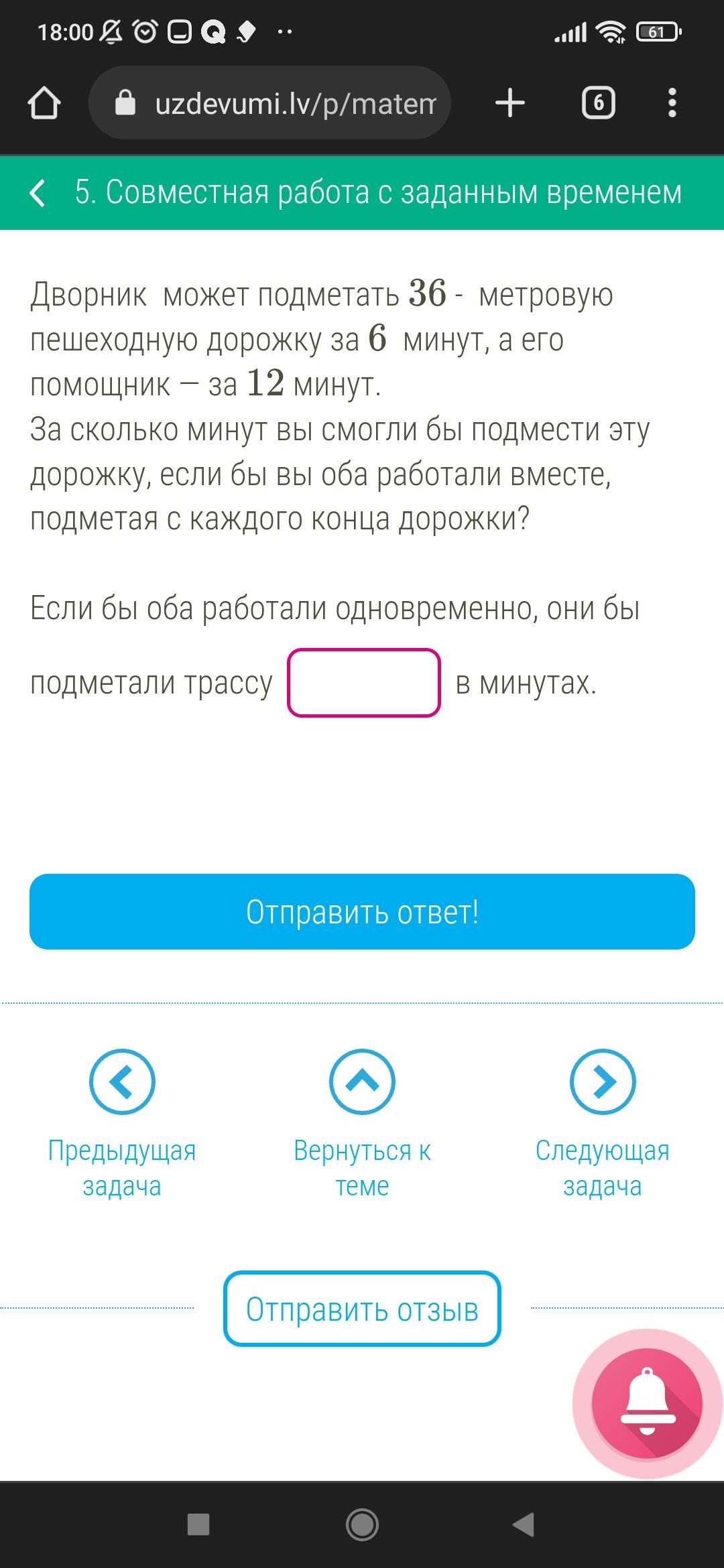Open Отправить отзыв feedback button
724x1568 pixels.
362,1309
